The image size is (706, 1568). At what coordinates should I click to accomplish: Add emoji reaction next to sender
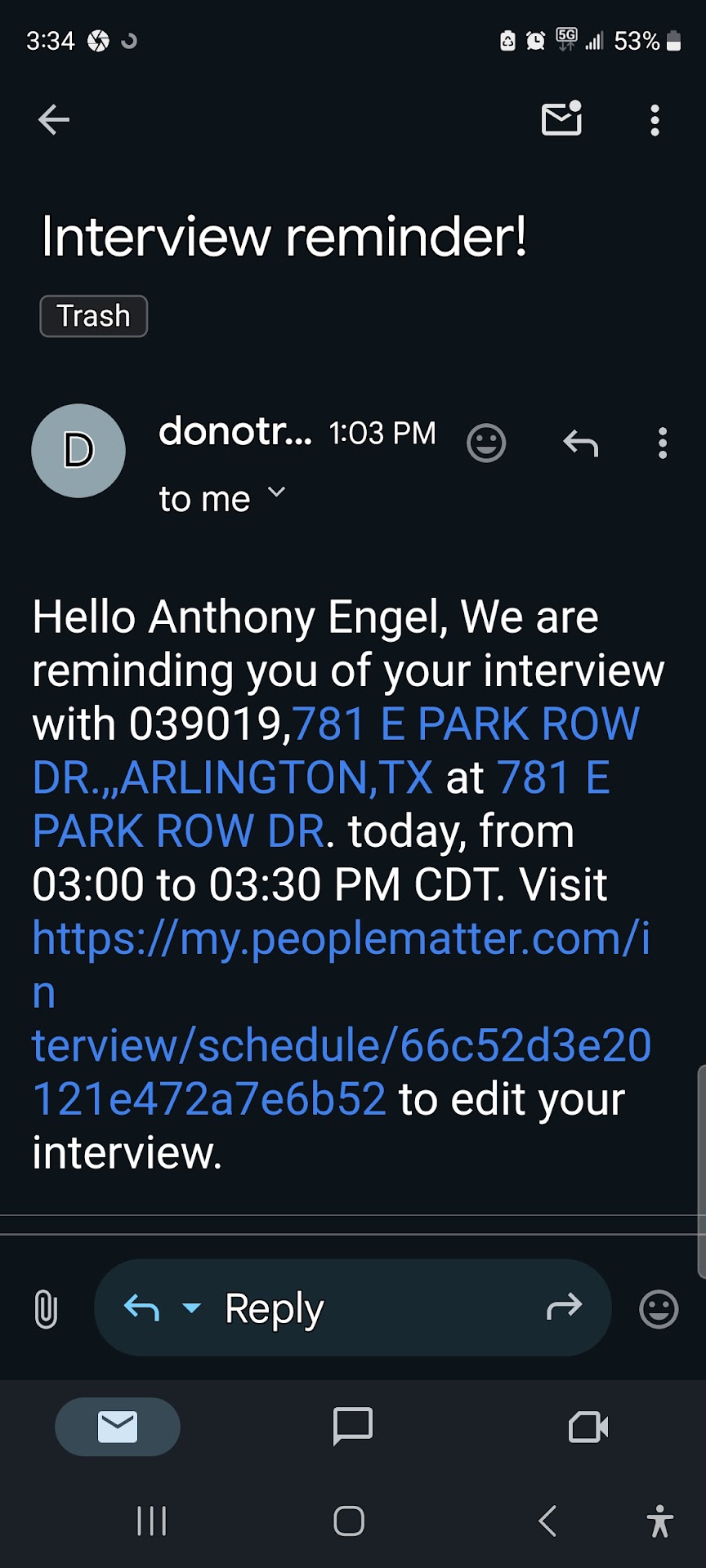tap(486, 443)
